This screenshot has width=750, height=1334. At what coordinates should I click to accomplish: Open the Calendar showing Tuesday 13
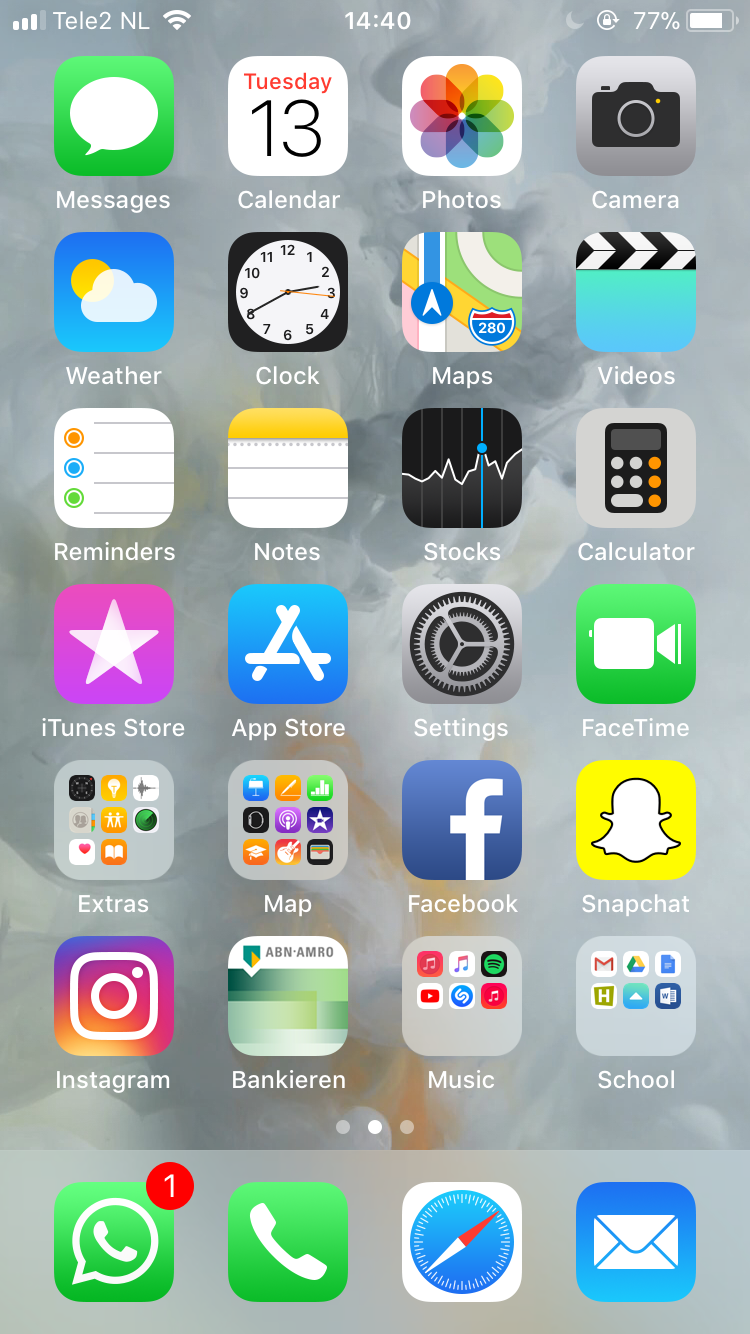287,116
